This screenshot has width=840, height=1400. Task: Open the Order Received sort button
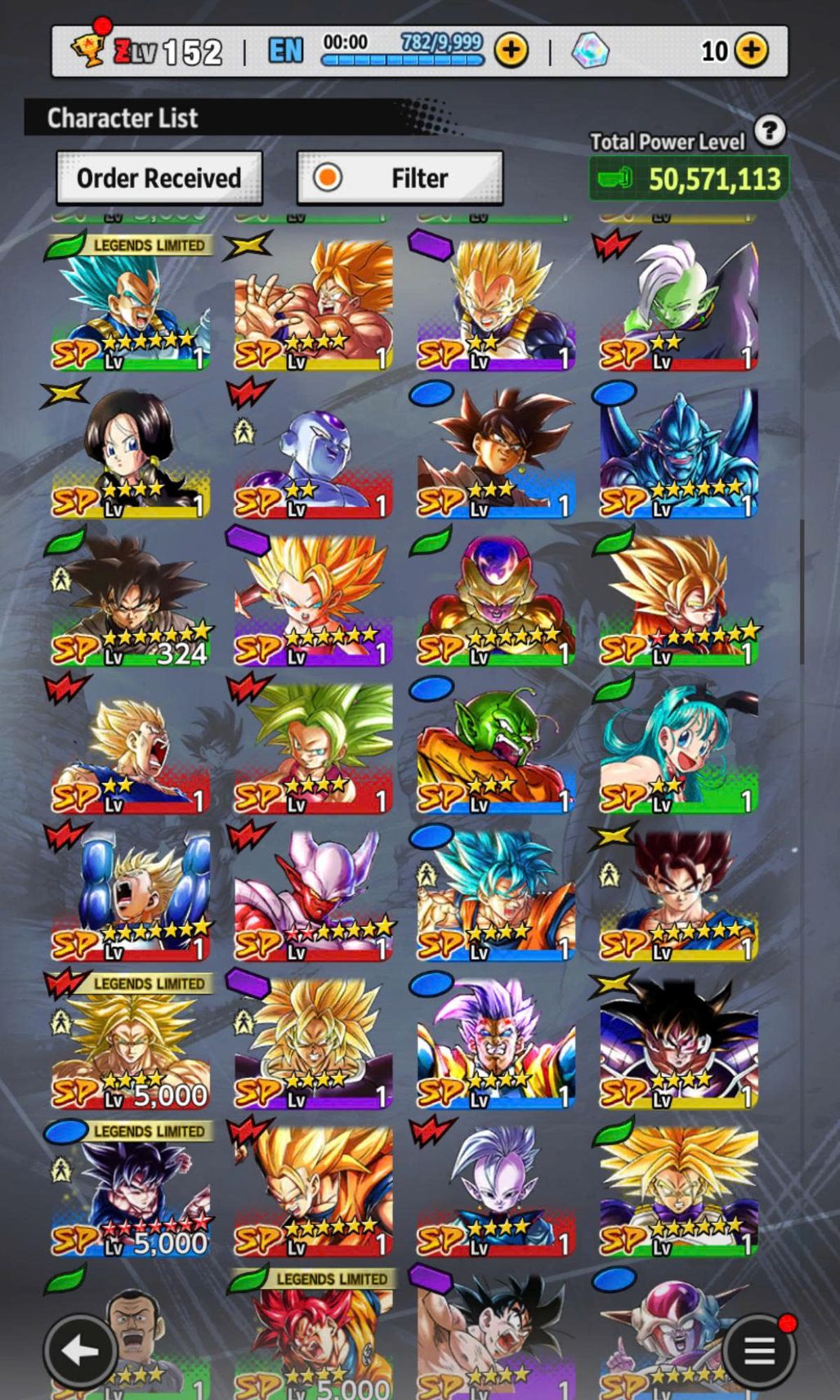point(159,177)
